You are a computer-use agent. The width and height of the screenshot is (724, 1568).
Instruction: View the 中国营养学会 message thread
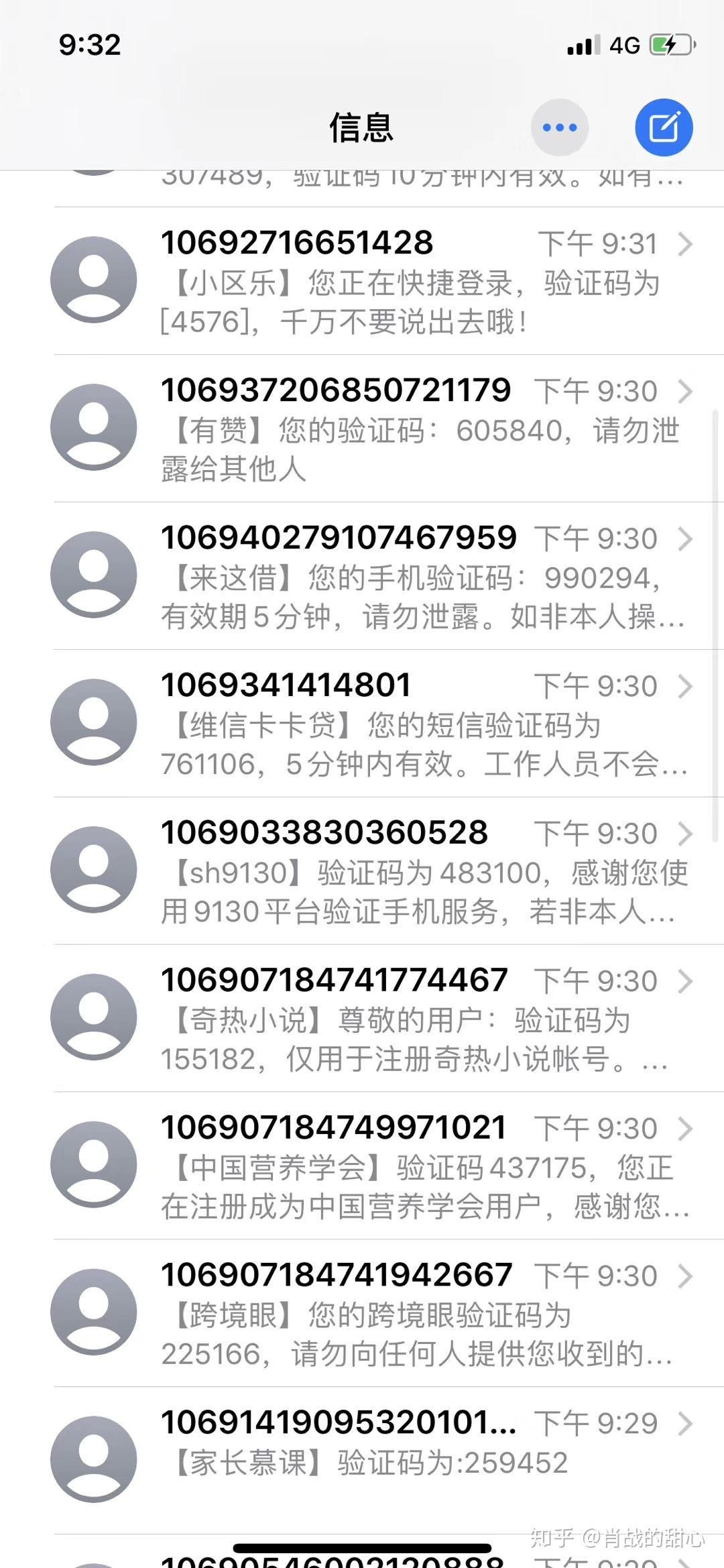point(409,1167)
